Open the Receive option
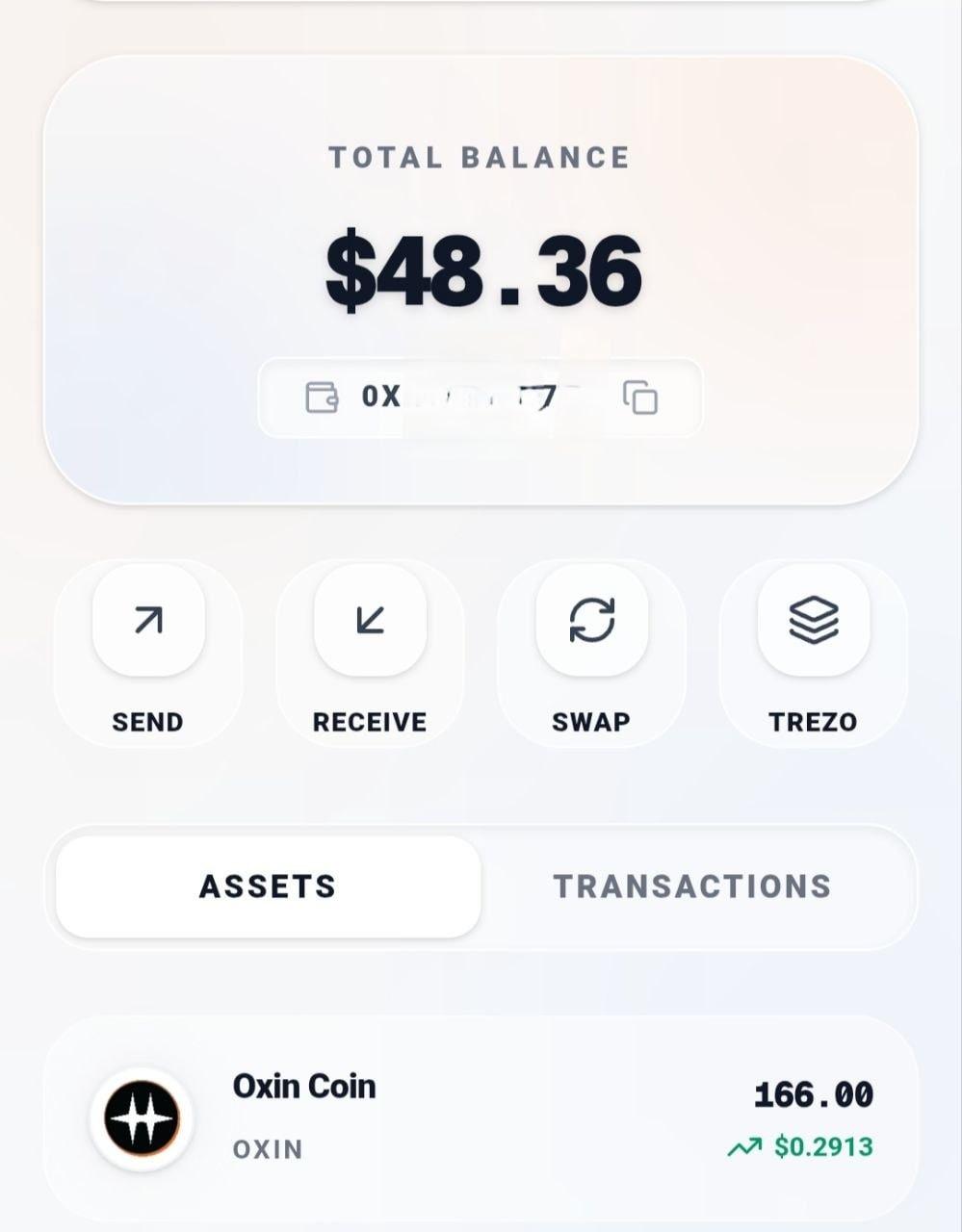This screenshot has width=962, height=1232. 370,622
